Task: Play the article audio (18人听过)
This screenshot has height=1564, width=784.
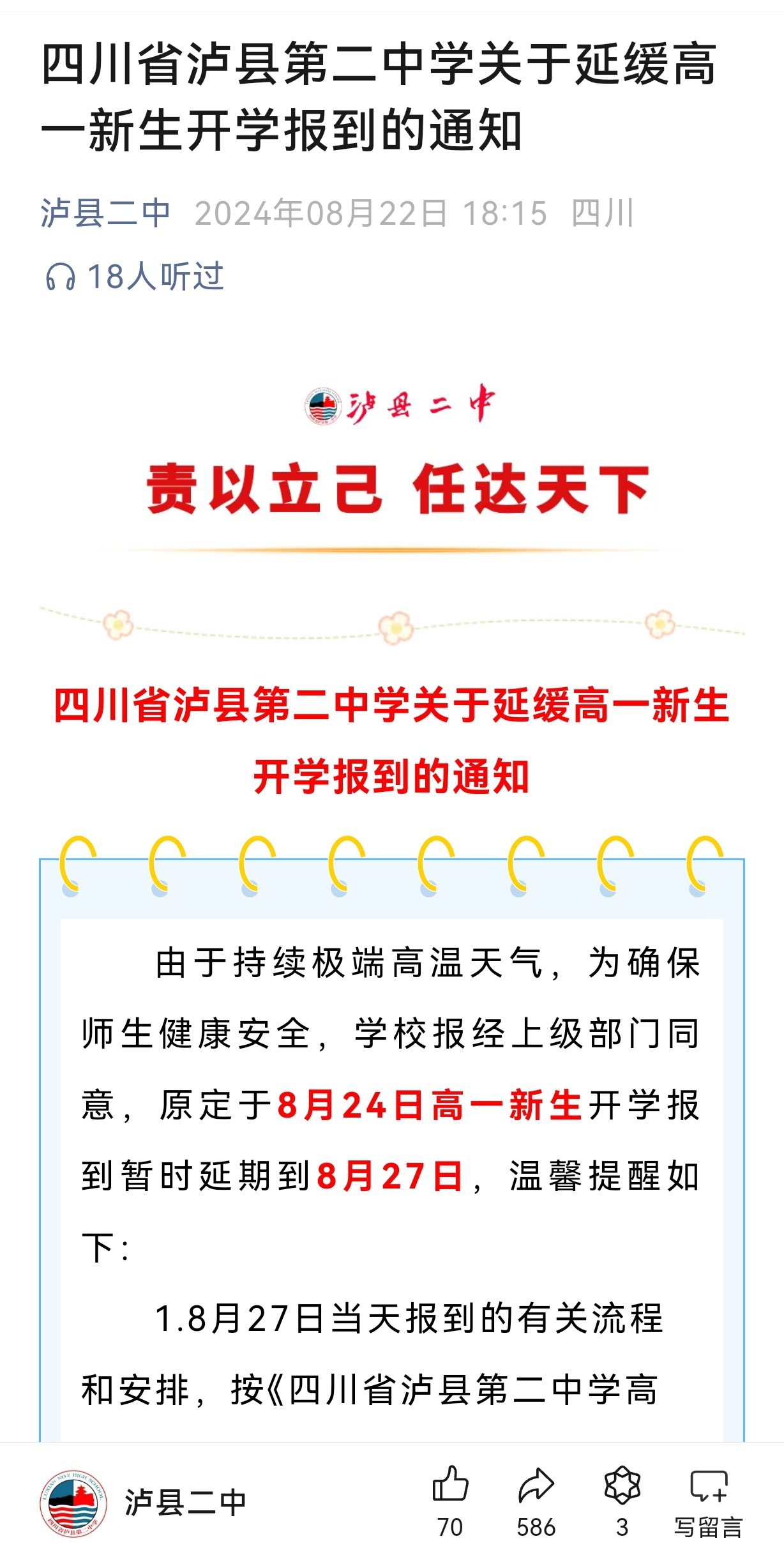Action: coord(135,277)
